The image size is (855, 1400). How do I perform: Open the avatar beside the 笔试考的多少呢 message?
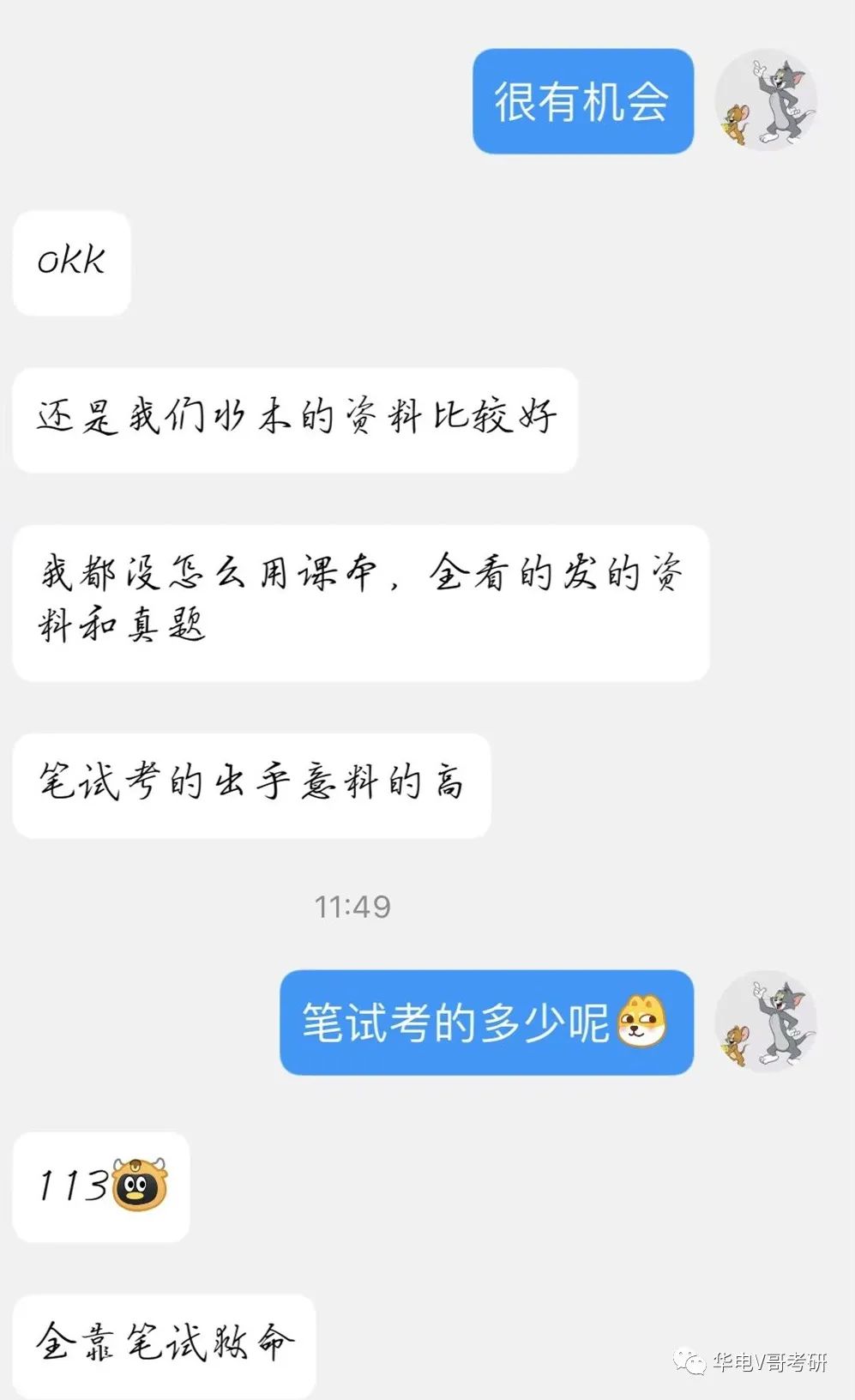point(766,1022)
